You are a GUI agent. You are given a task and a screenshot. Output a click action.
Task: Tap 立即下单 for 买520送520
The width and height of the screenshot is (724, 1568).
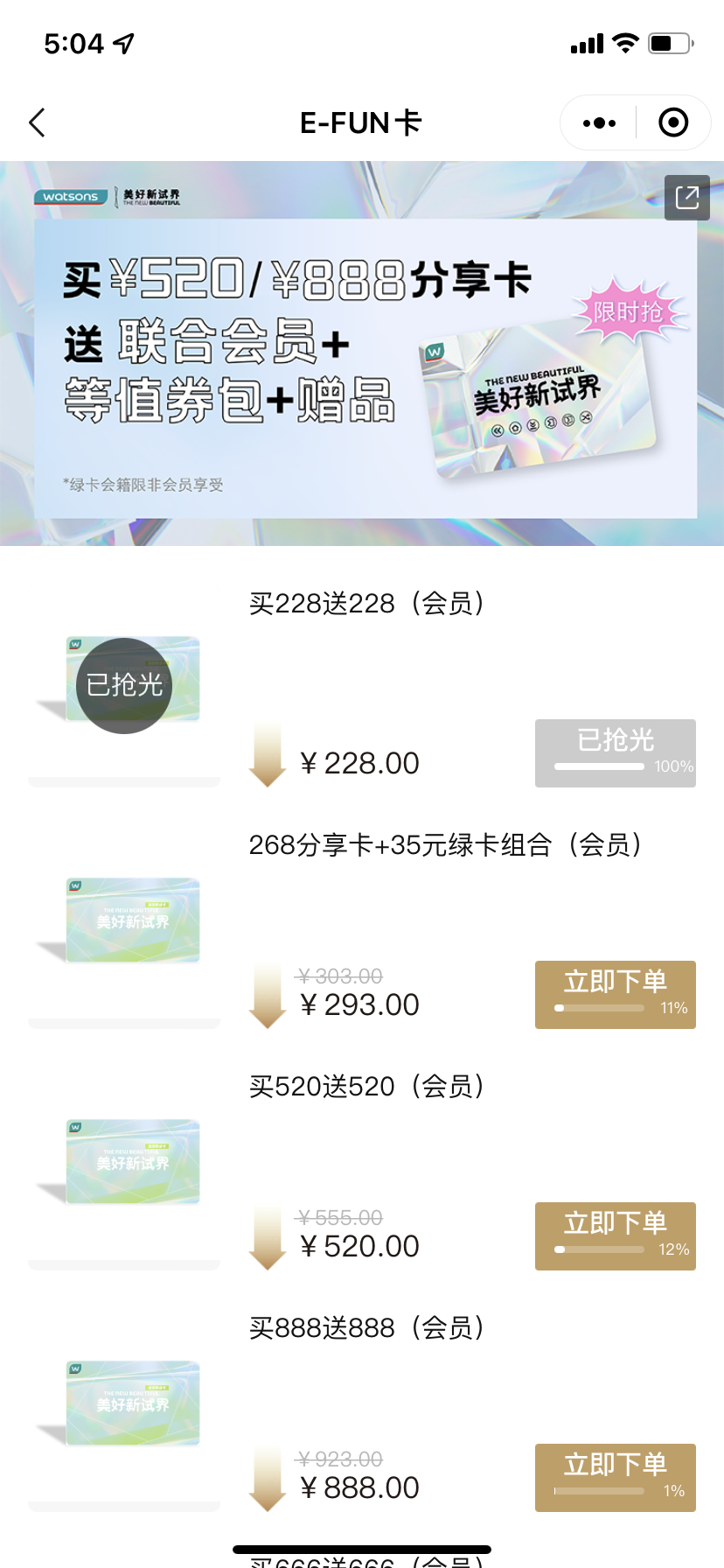tap(615, 1235)
